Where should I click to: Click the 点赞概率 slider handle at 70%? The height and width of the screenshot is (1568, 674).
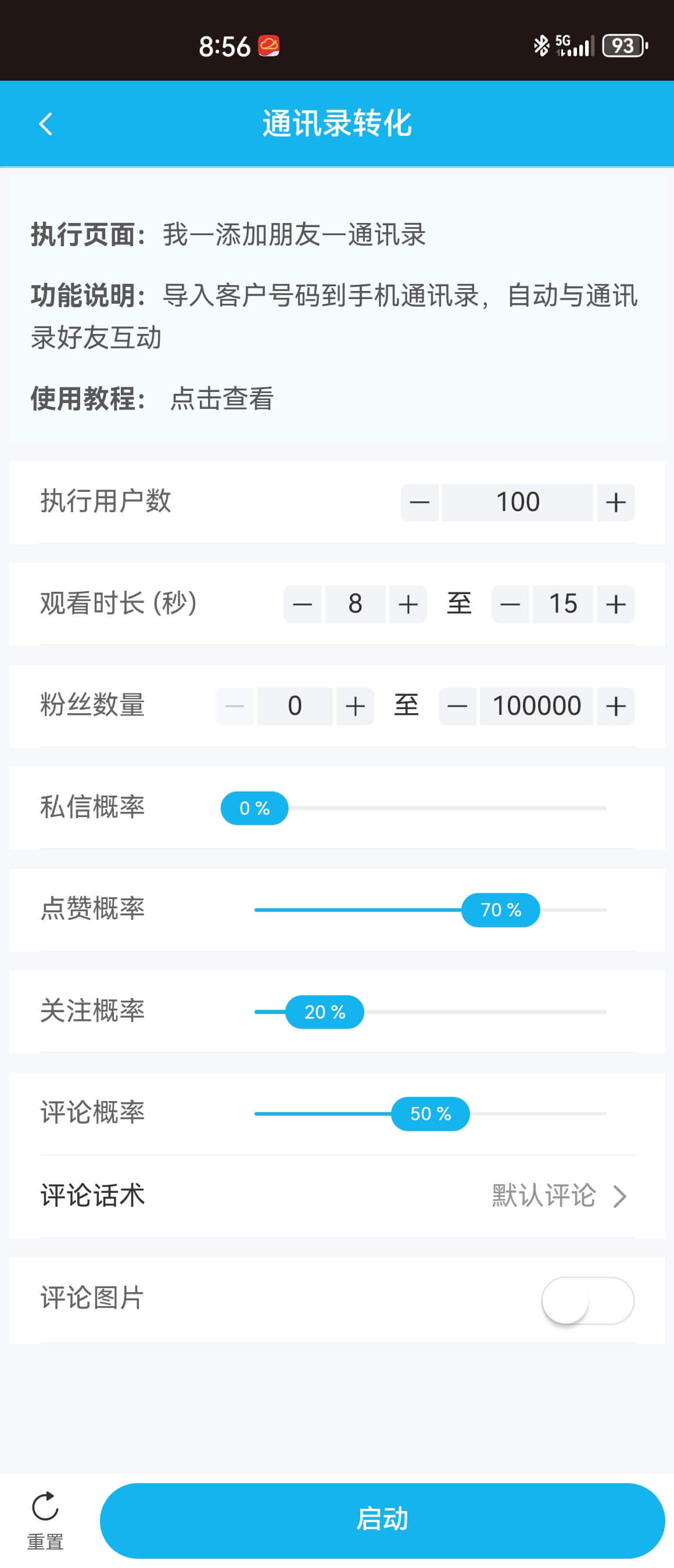pyautogui.click(x=500, y=910)
